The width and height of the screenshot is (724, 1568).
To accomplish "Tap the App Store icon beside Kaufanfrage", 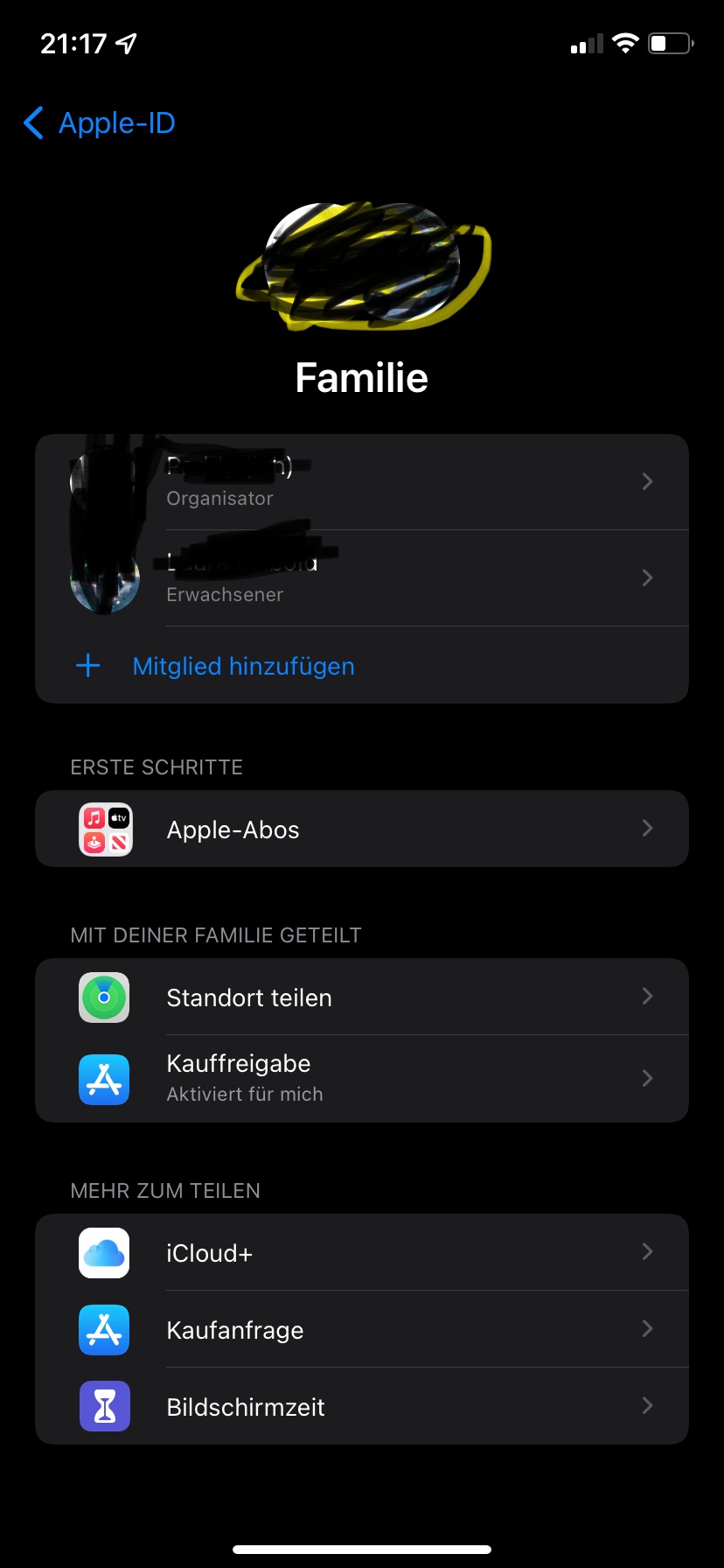I will click(104, 1329).
